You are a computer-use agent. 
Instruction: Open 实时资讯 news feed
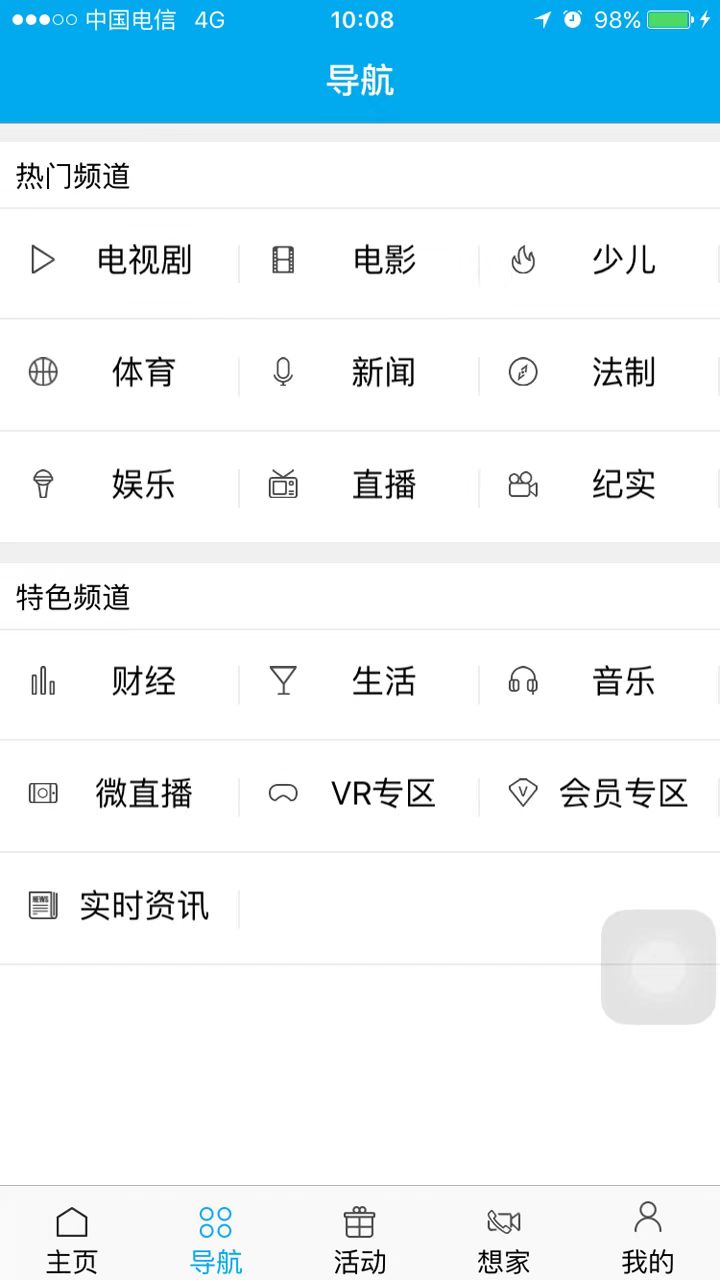pos(143,906)
